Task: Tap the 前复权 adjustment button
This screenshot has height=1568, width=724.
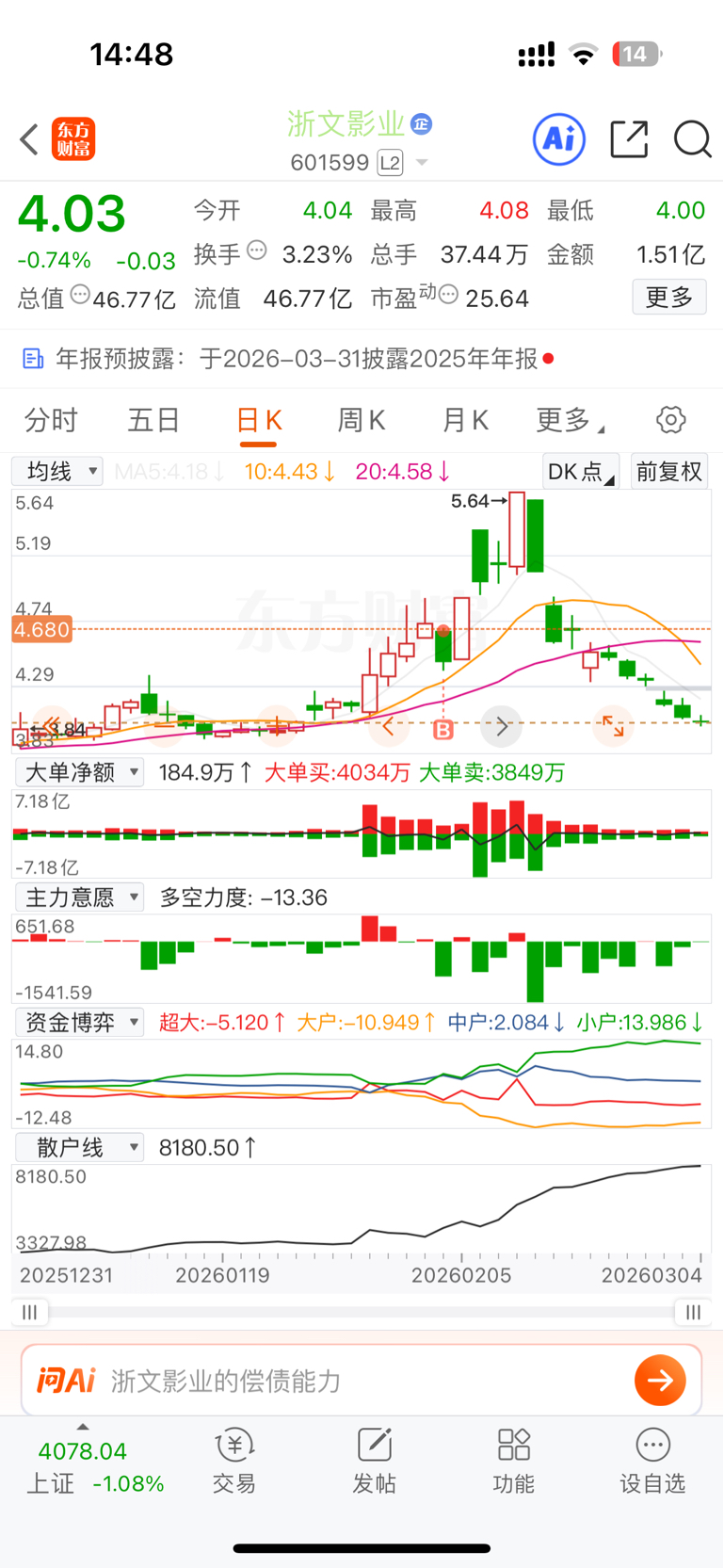Action: click(669, 471)
